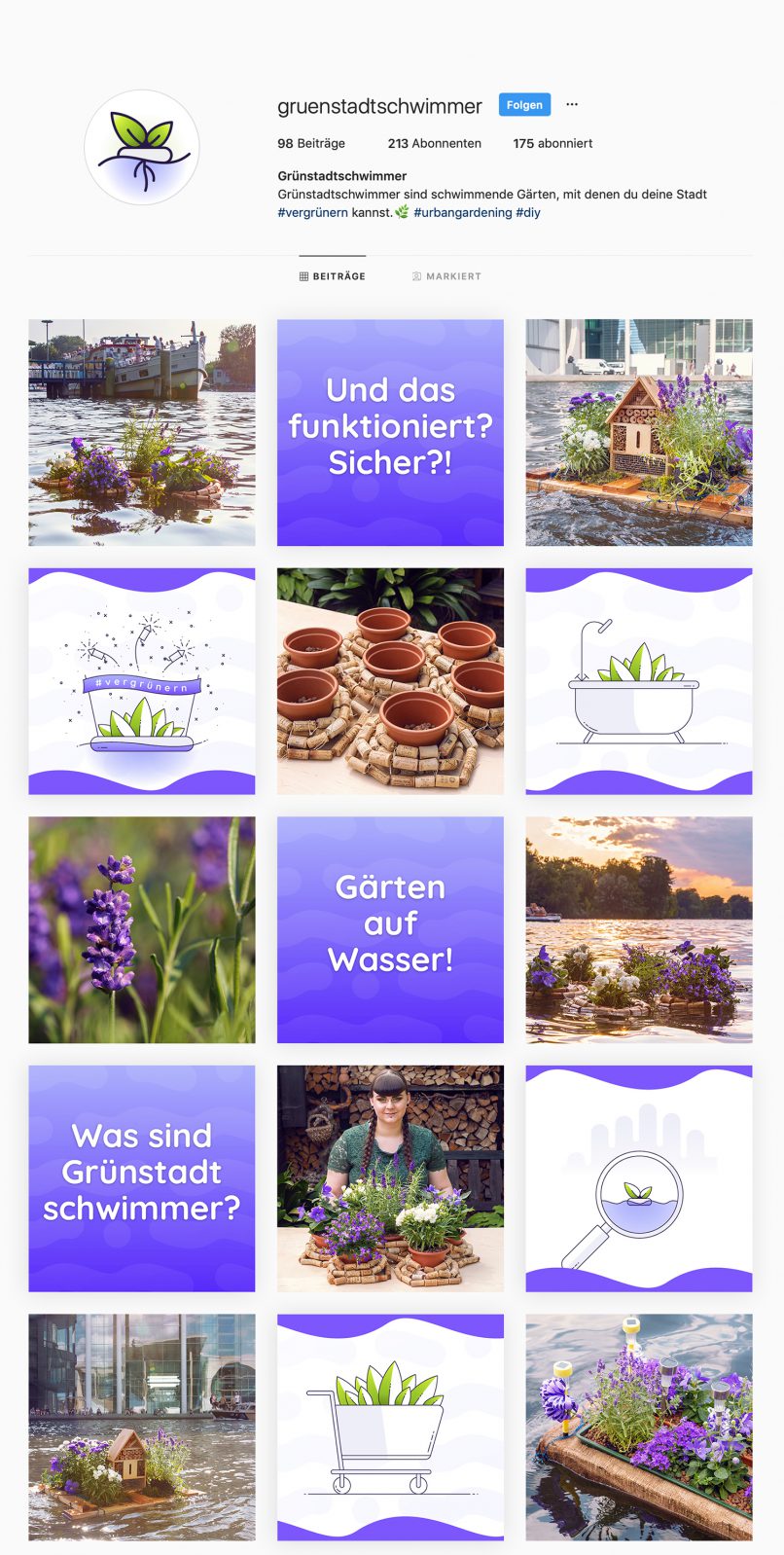The height and width of the screenshot is (1555, 784).
Task: View the 213 Abonnenten list
Action: tap(434, 143)
